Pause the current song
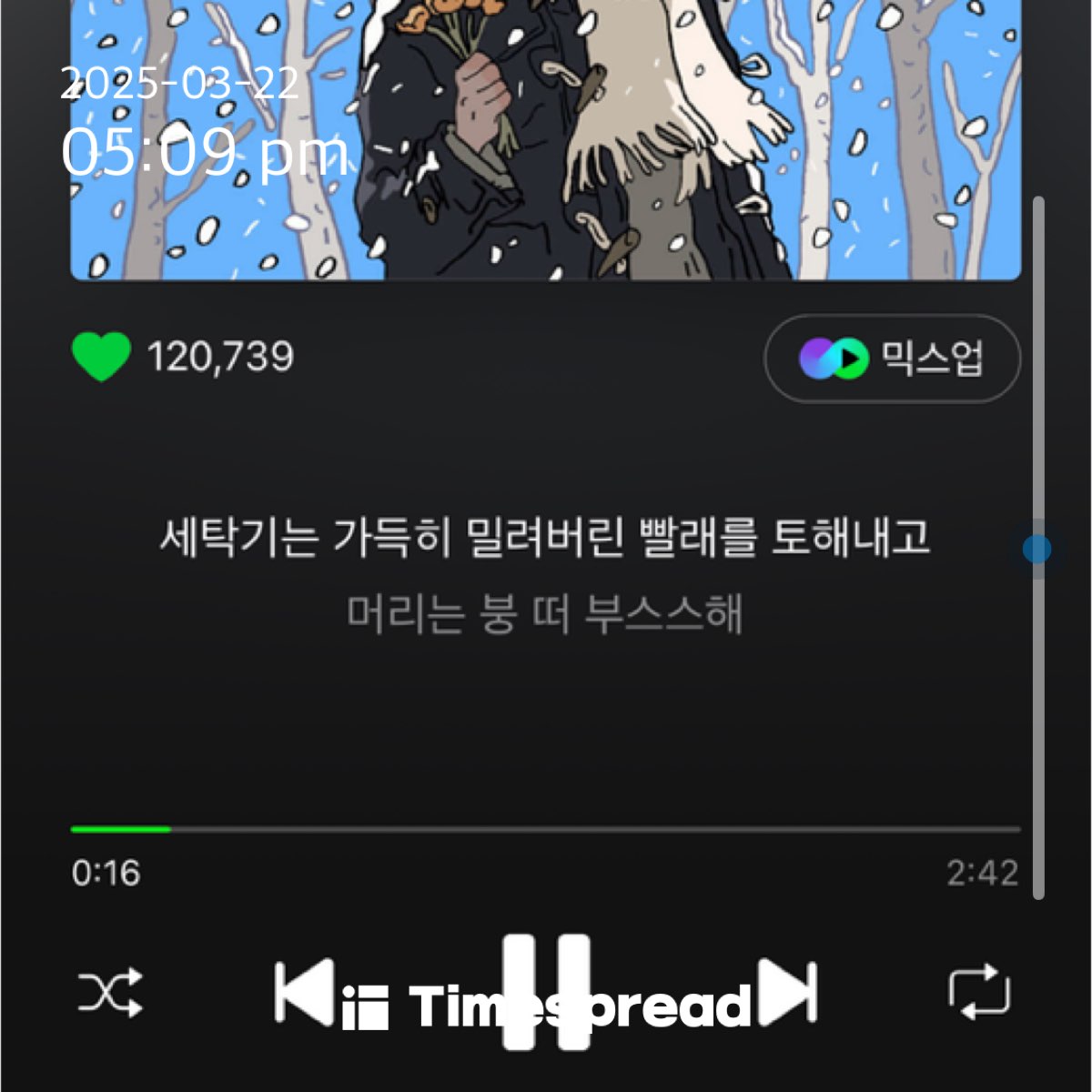1092x1092 pixels. [x=546, y=990]
